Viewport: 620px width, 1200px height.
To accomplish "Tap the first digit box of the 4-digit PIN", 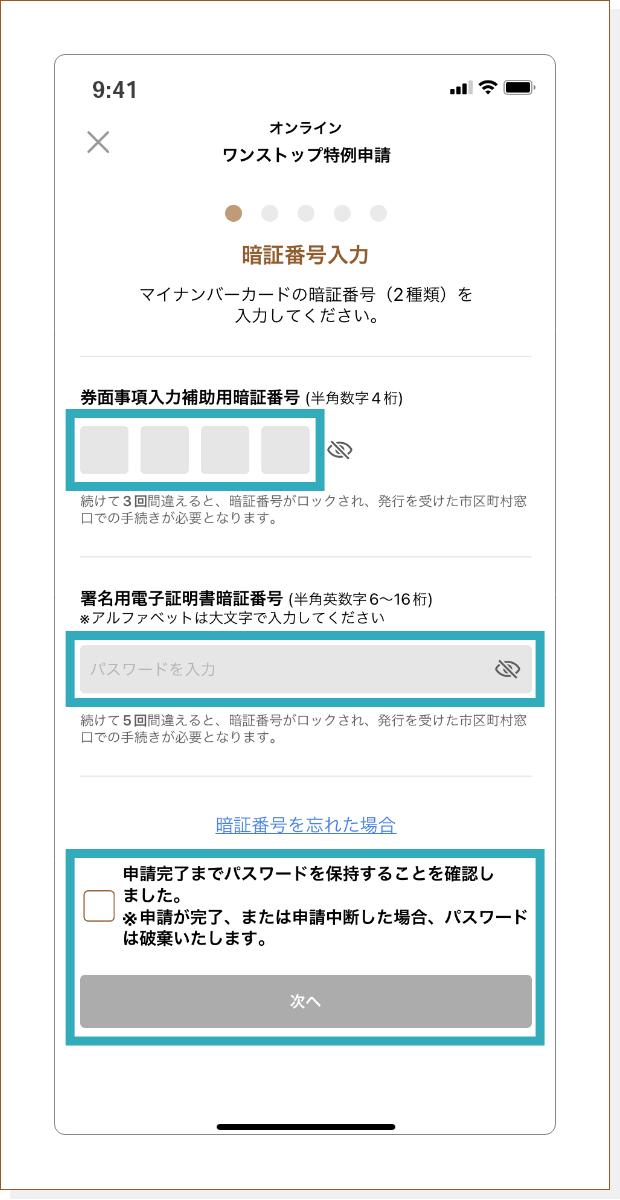I will (104, 450).
